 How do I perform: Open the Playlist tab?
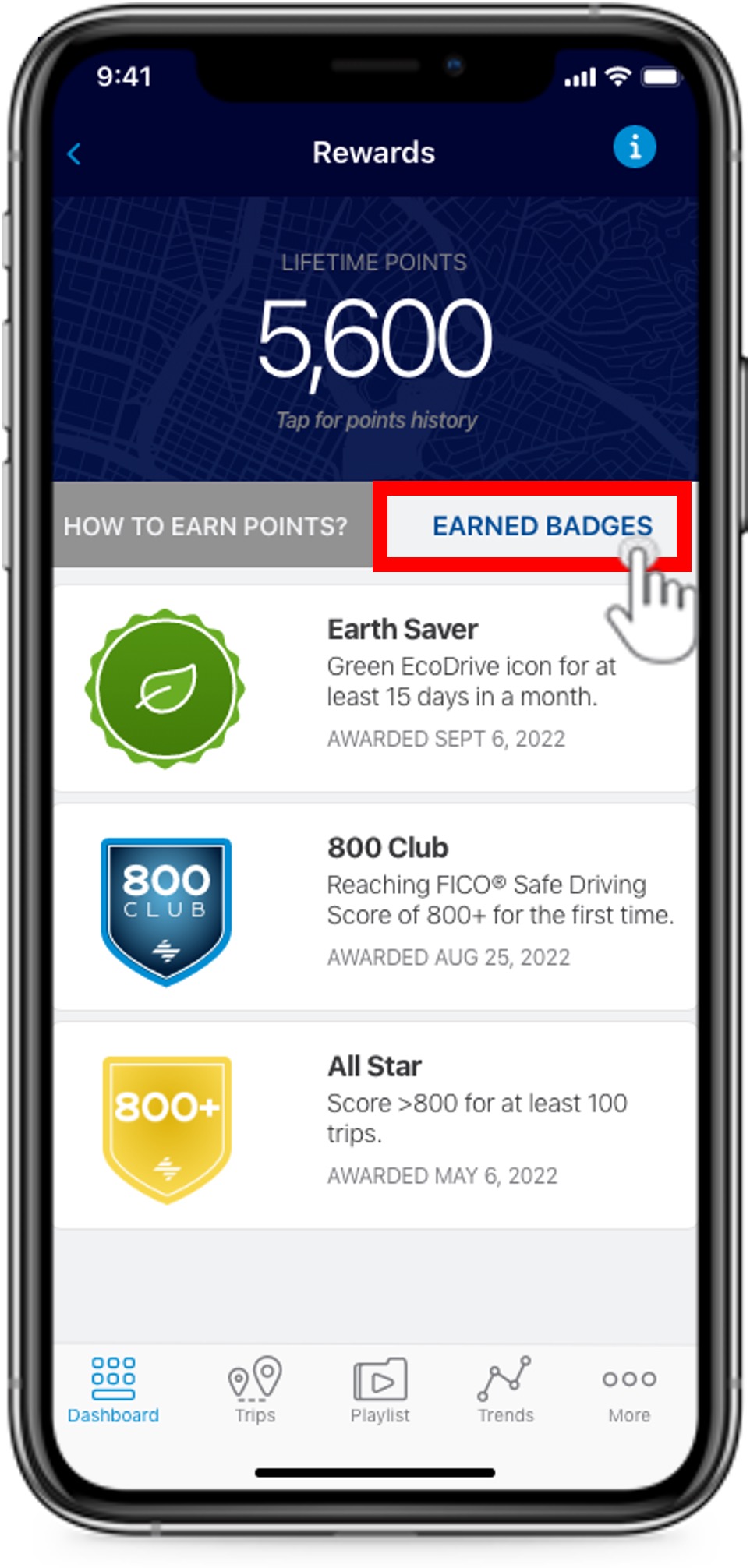[380, 1390]
